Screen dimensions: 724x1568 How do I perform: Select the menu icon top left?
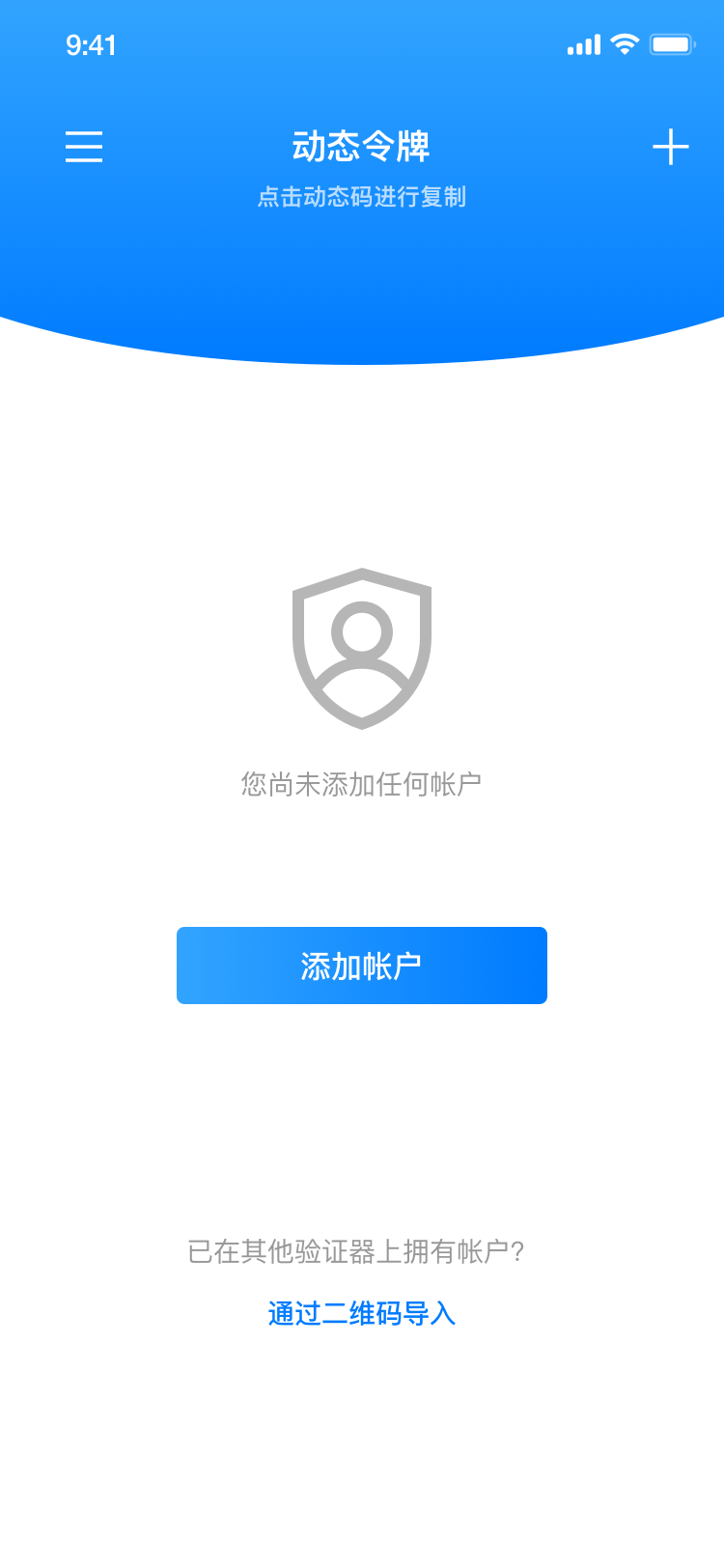click(x=83, y=147)
